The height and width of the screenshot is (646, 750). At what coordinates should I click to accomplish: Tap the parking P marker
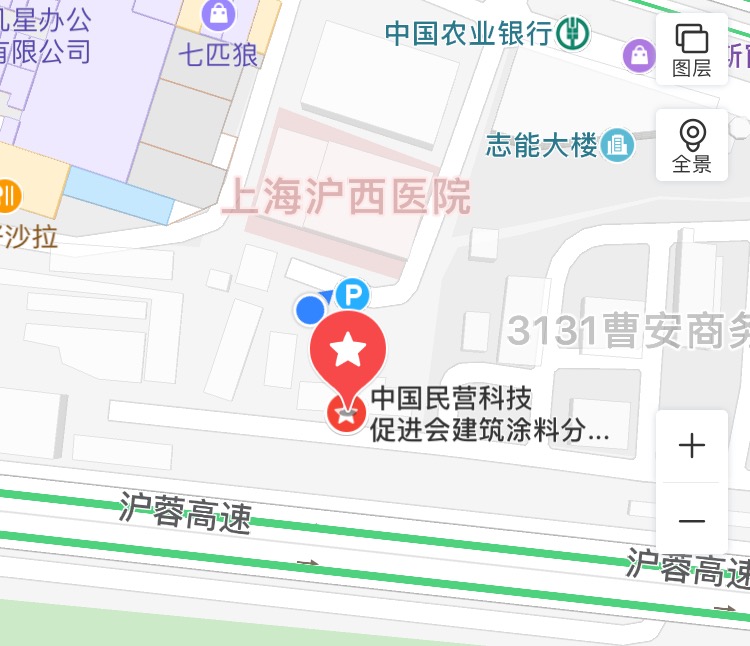(x=352, y=295)
